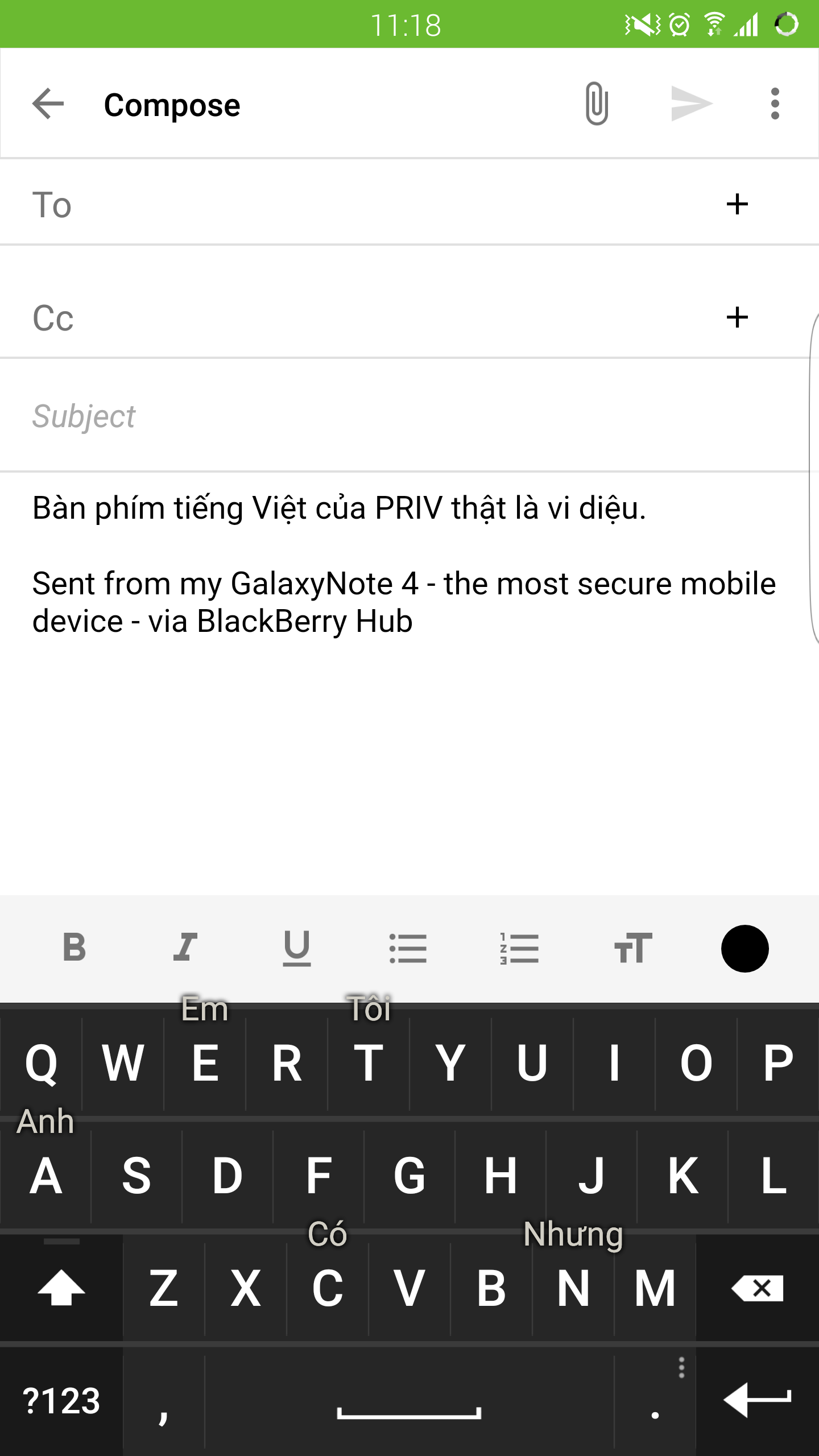The image size is (819, 1456).
Task: Attach a file with the paperclip
Action: pyautogui.click(x=597, y=104)
